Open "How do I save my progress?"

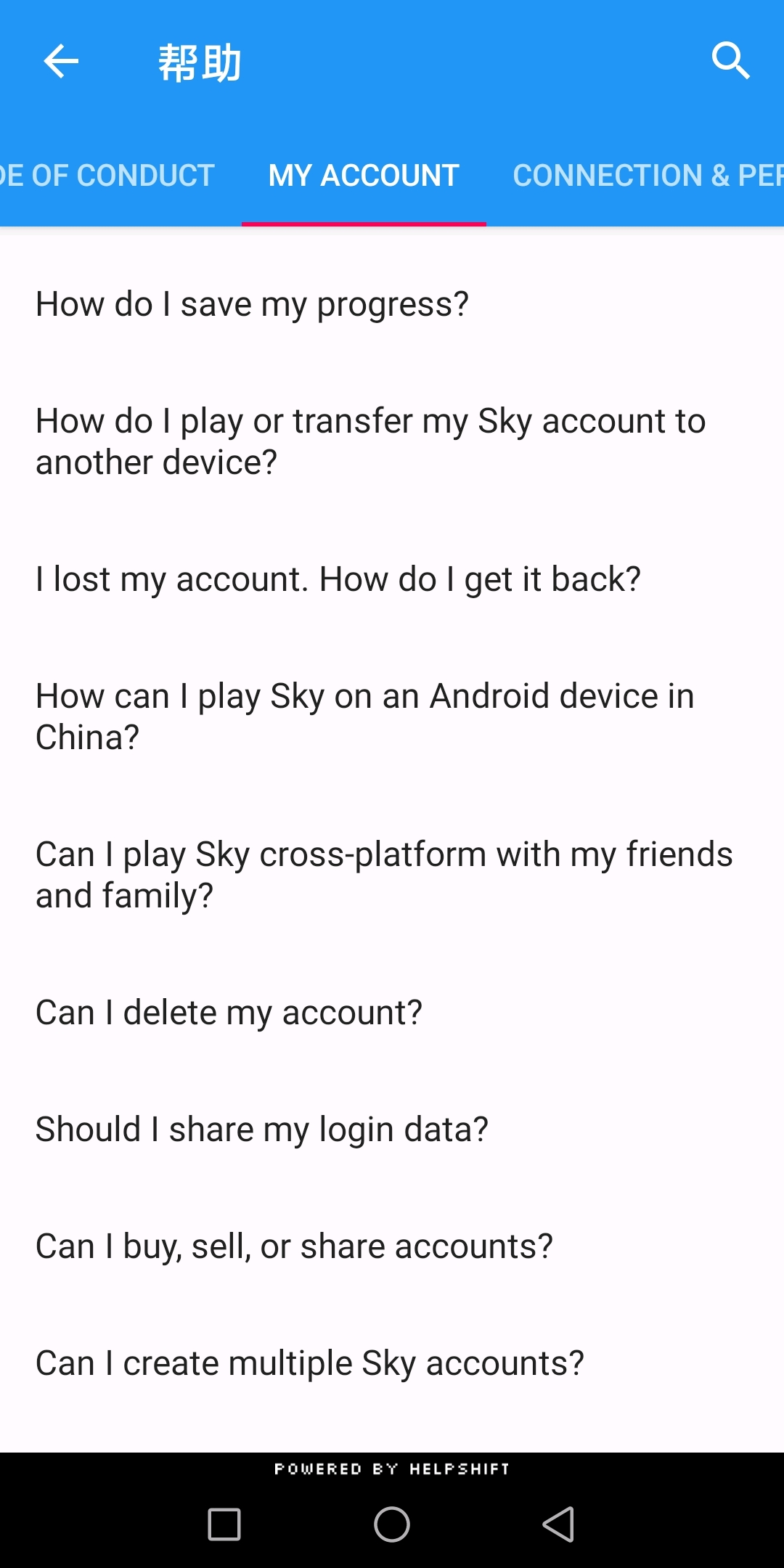[x=392, y=304]
